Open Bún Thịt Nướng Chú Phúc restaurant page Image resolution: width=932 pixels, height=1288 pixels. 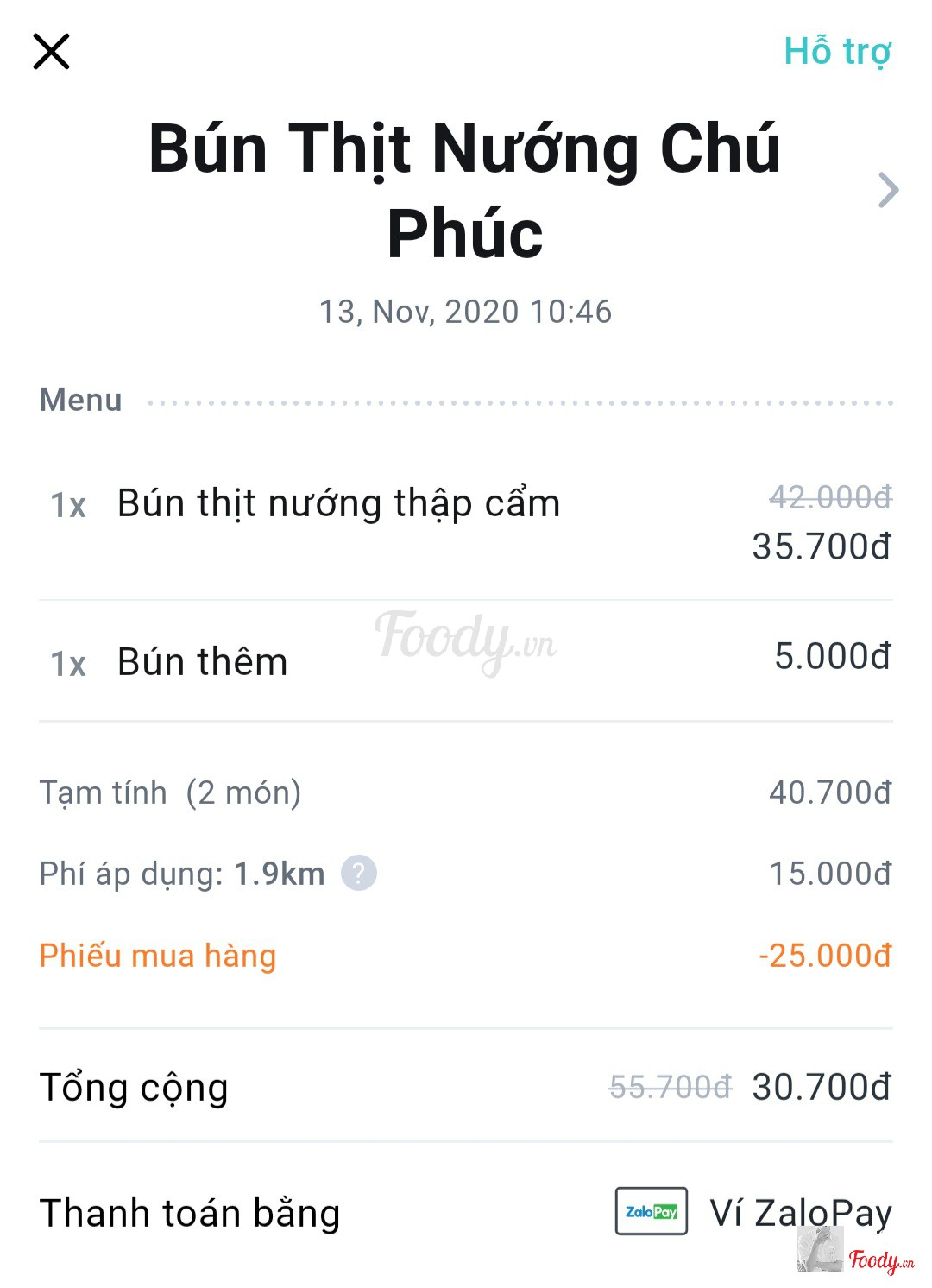[x=888, y=190]
